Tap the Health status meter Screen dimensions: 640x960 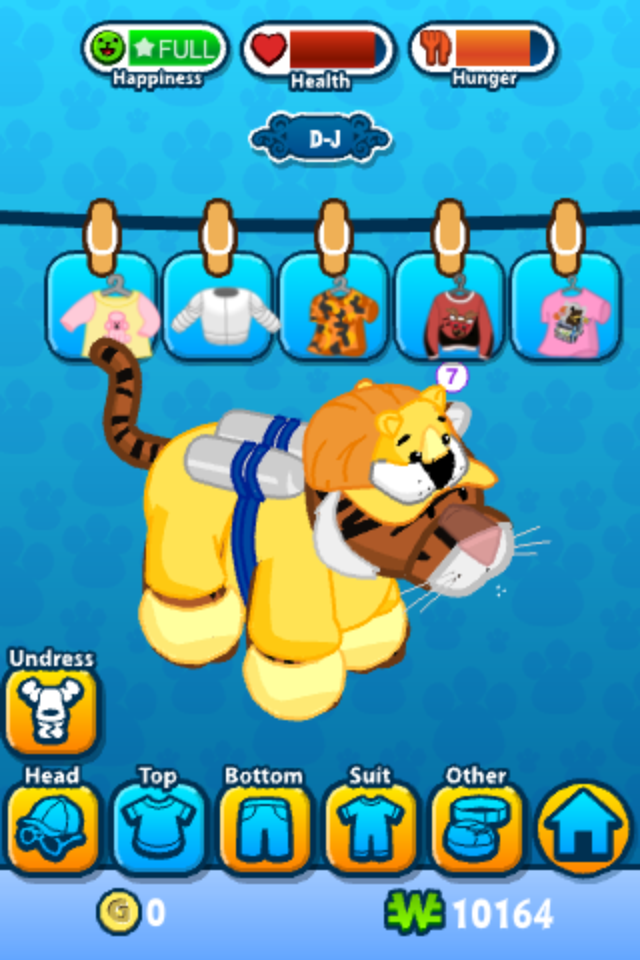pyautogui.click(x=320, y=49)
